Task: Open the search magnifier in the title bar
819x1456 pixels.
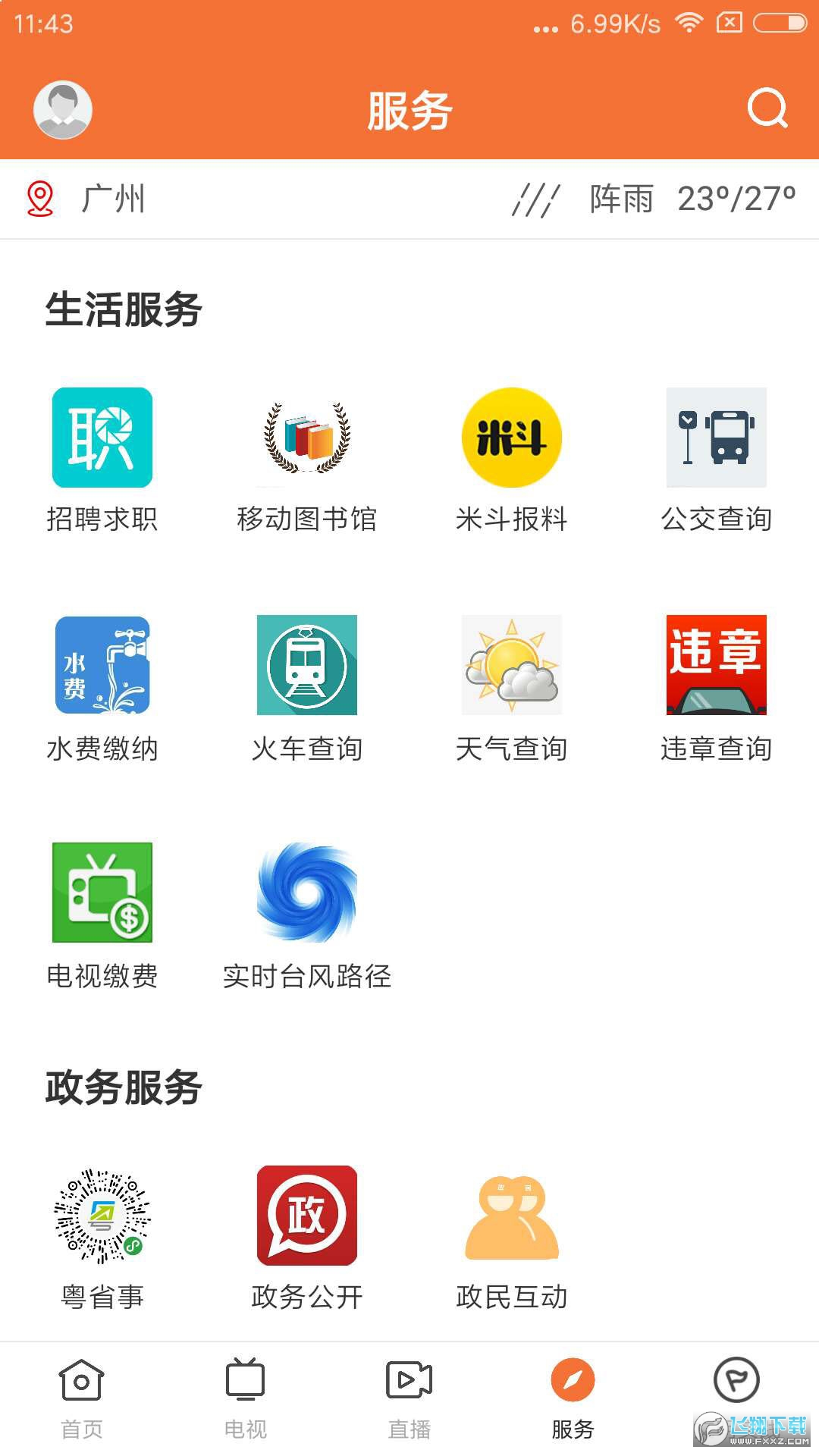Action: click(x=768, y=109)
